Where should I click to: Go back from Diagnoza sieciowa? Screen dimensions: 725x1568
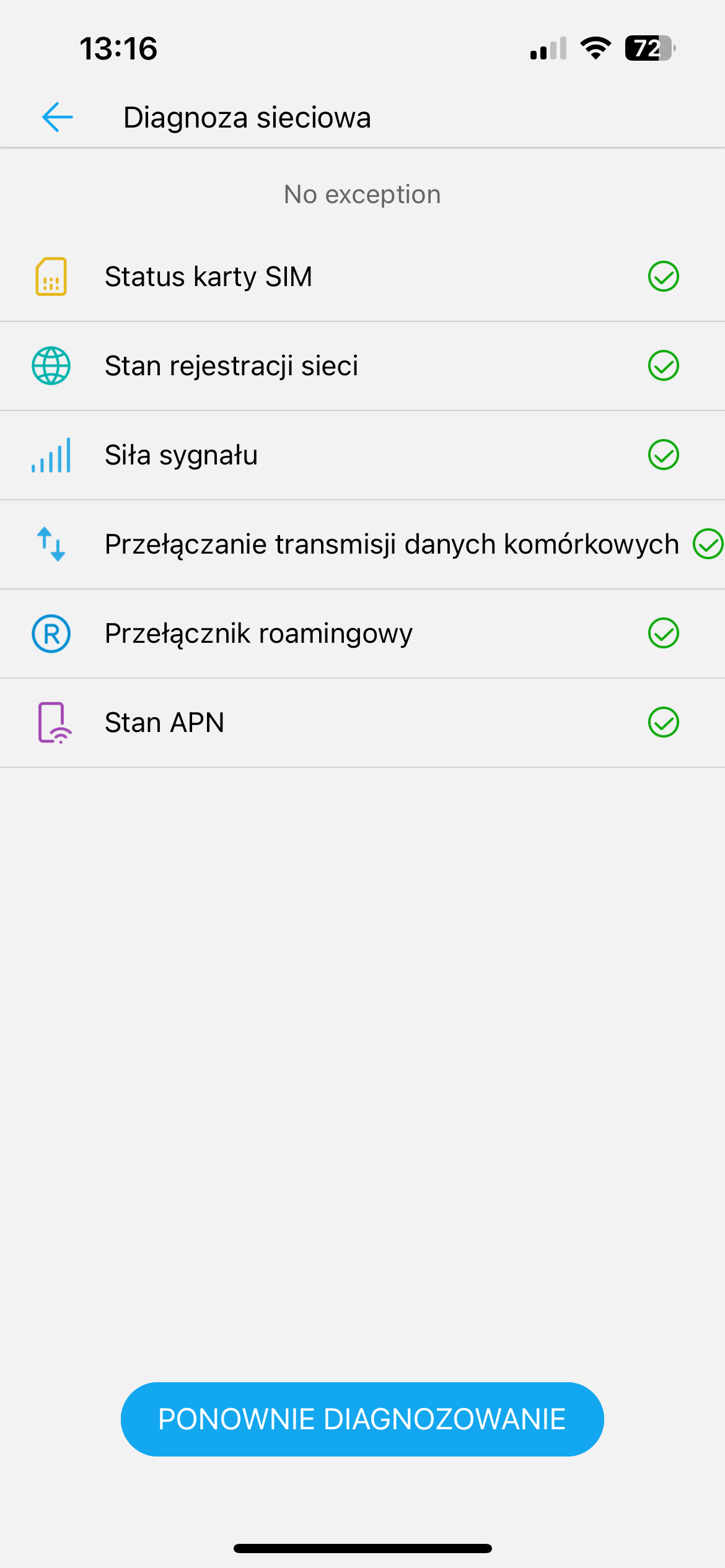58,117
